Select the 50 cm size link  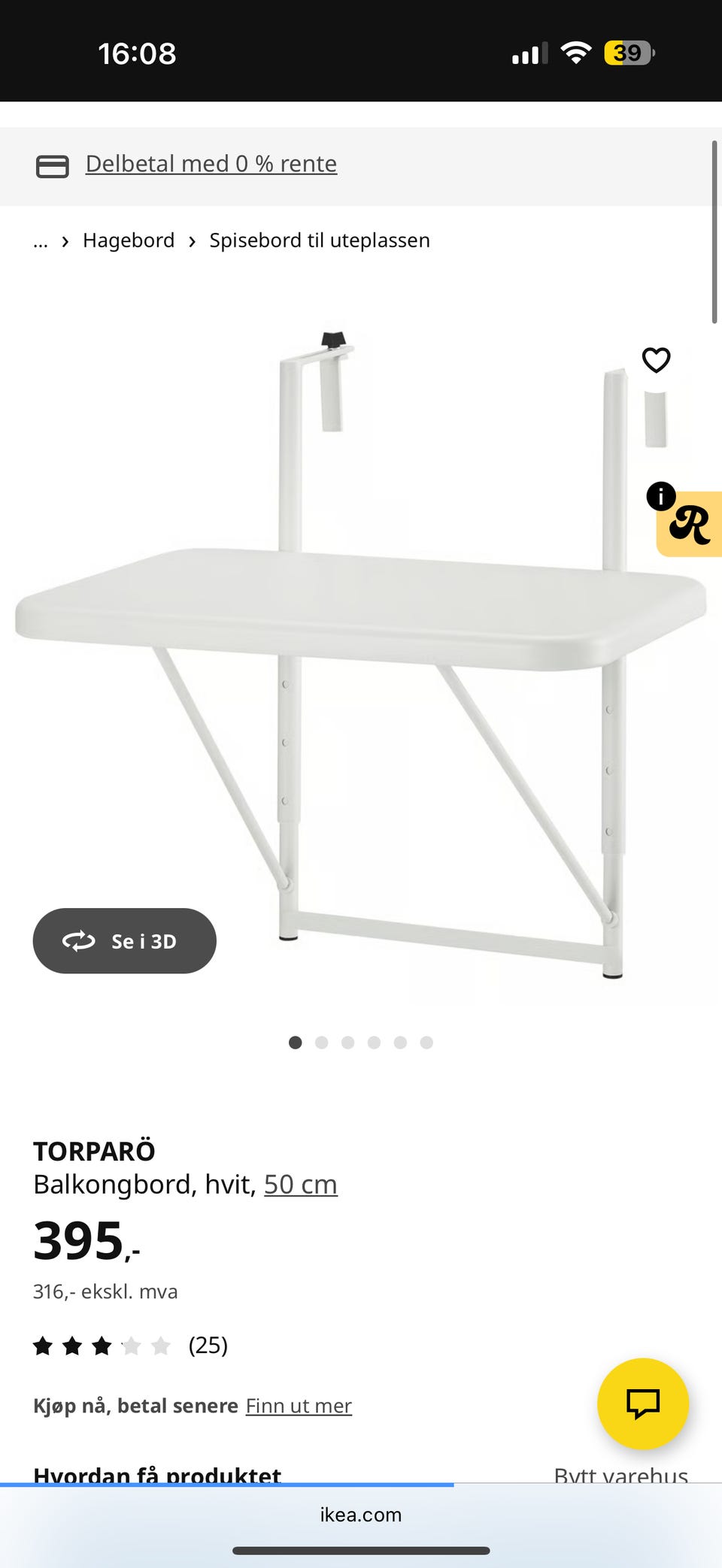click(301, 1185)
